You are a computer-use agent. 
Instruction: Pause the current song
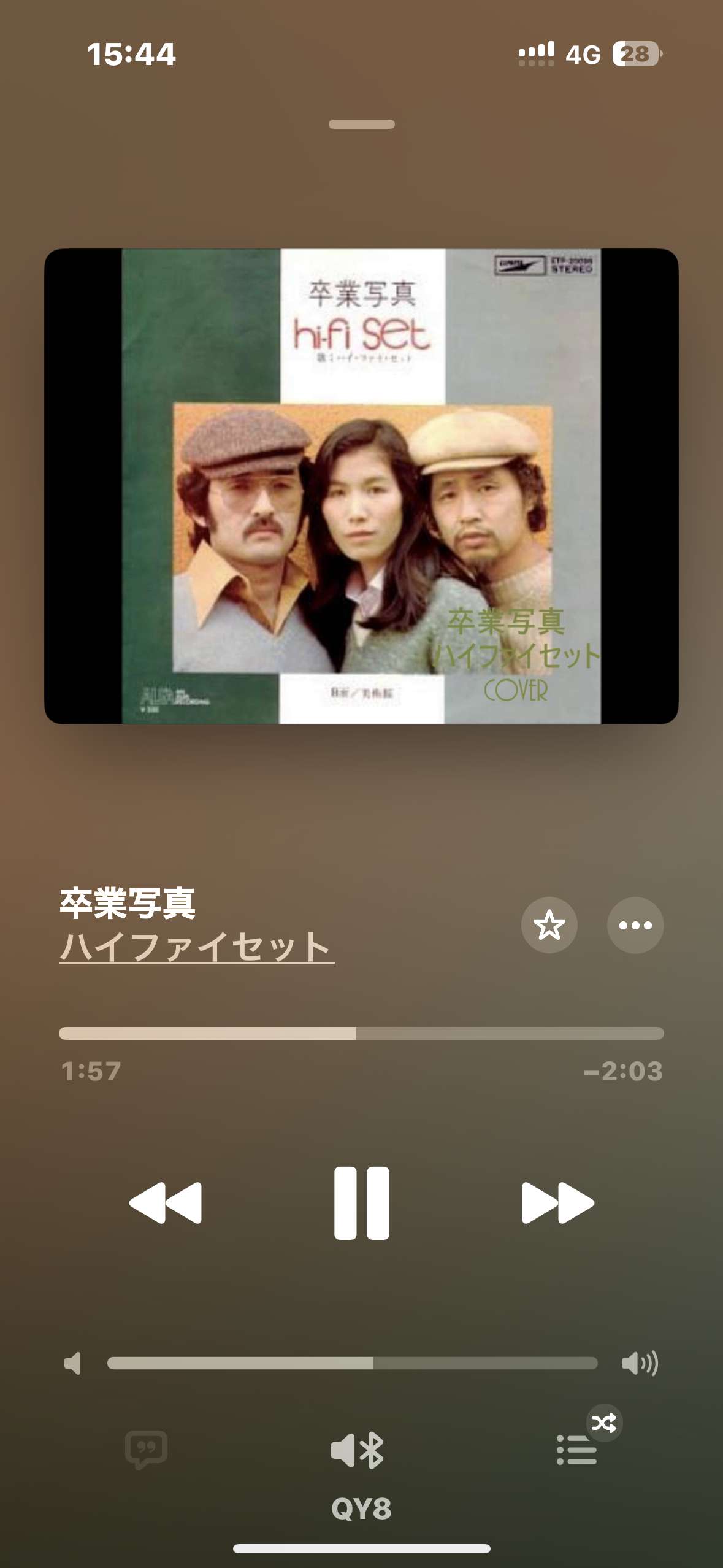coord(361,1203)
